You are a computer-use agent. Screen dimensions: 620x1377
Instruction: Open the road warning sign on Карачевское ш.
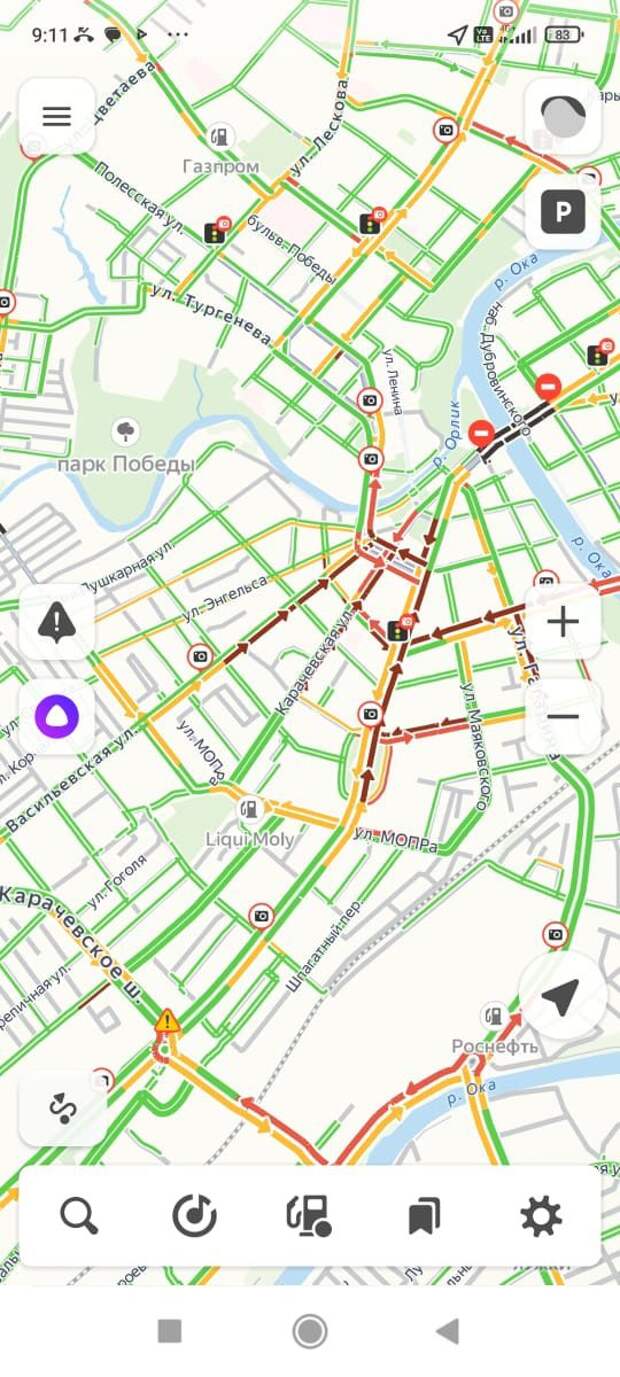coord(167,1021)
